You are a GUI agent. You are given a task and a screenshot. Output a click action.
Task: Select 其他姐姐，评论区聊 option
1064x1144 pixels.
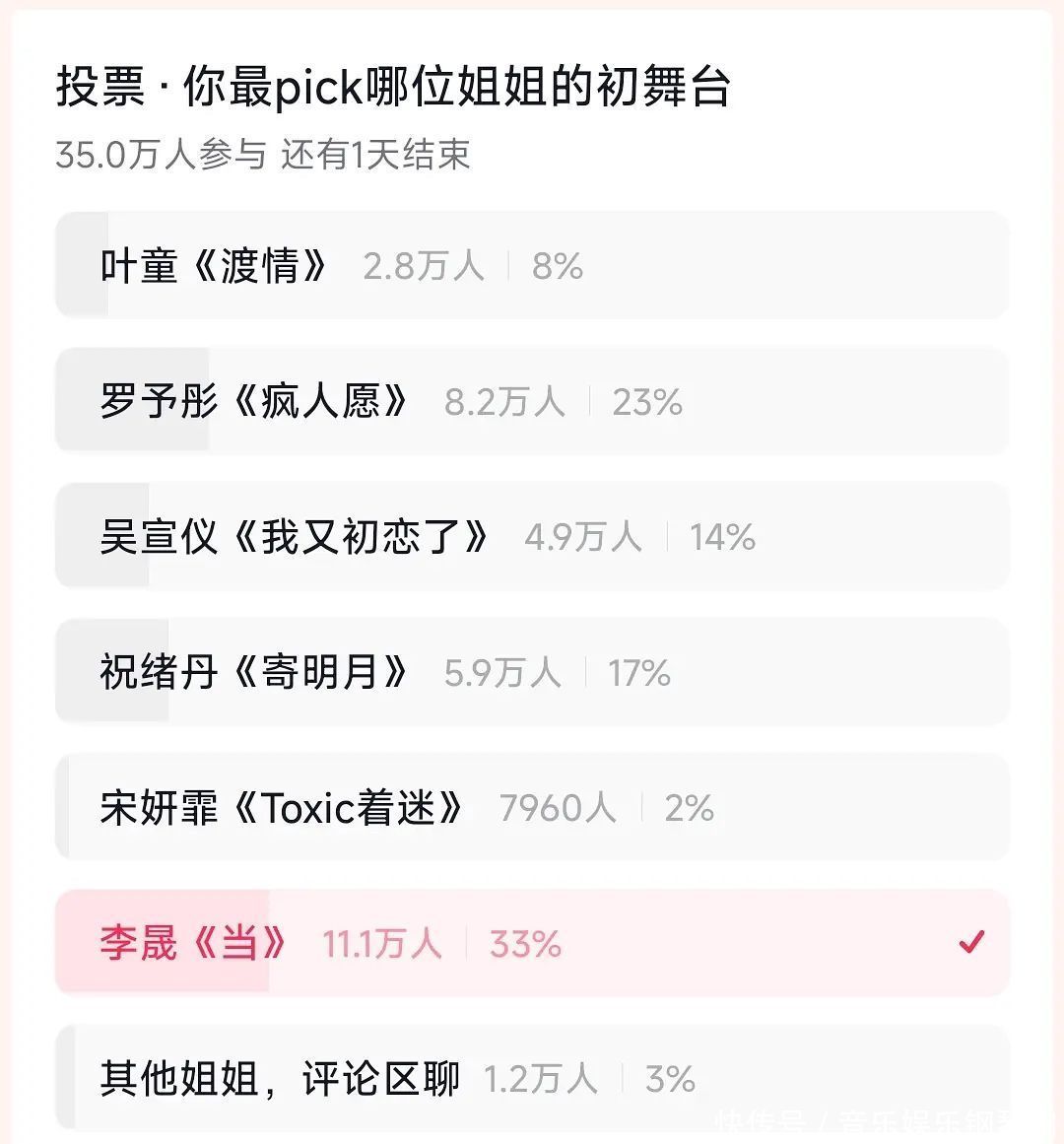(532, 1078)
